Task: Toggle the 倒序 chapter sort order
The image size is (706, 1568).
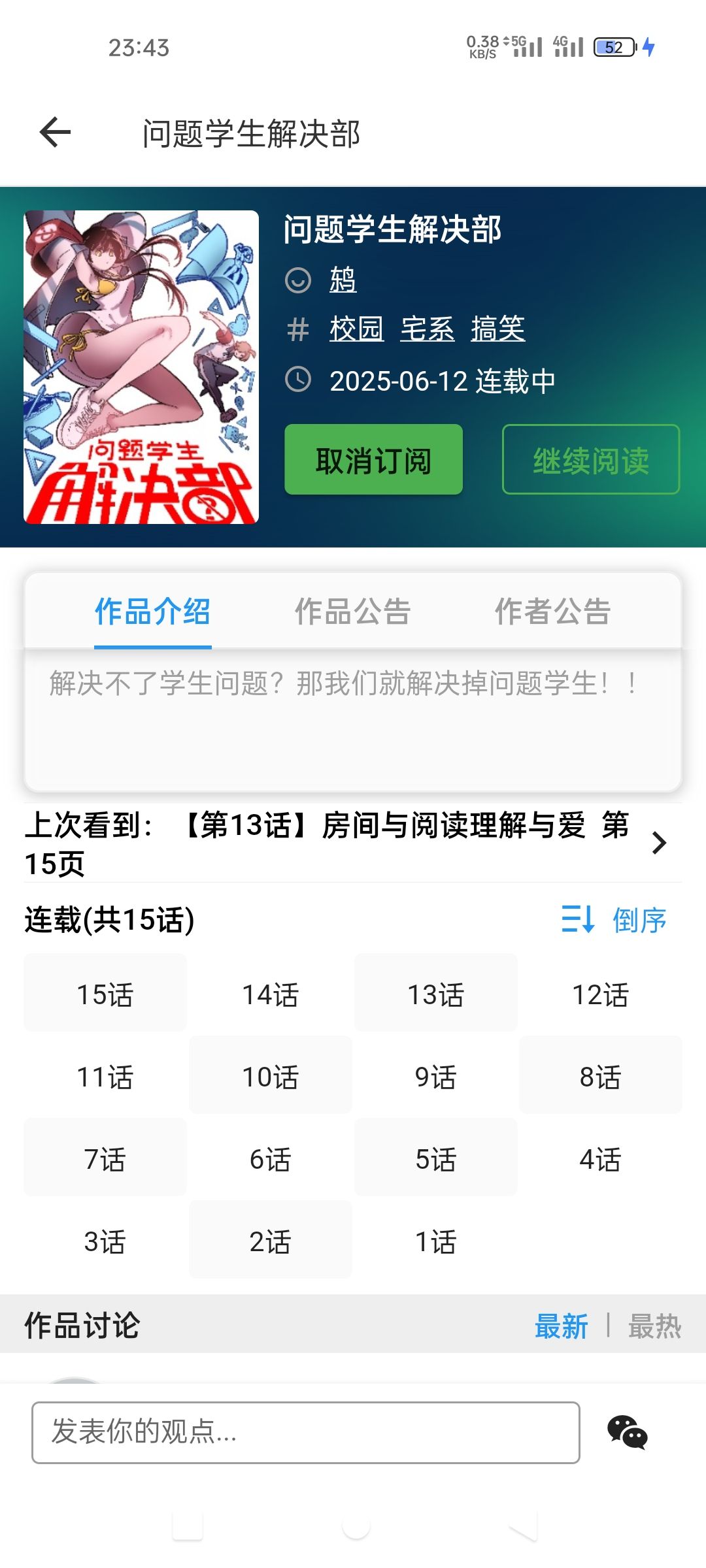Action: point(614,920)
